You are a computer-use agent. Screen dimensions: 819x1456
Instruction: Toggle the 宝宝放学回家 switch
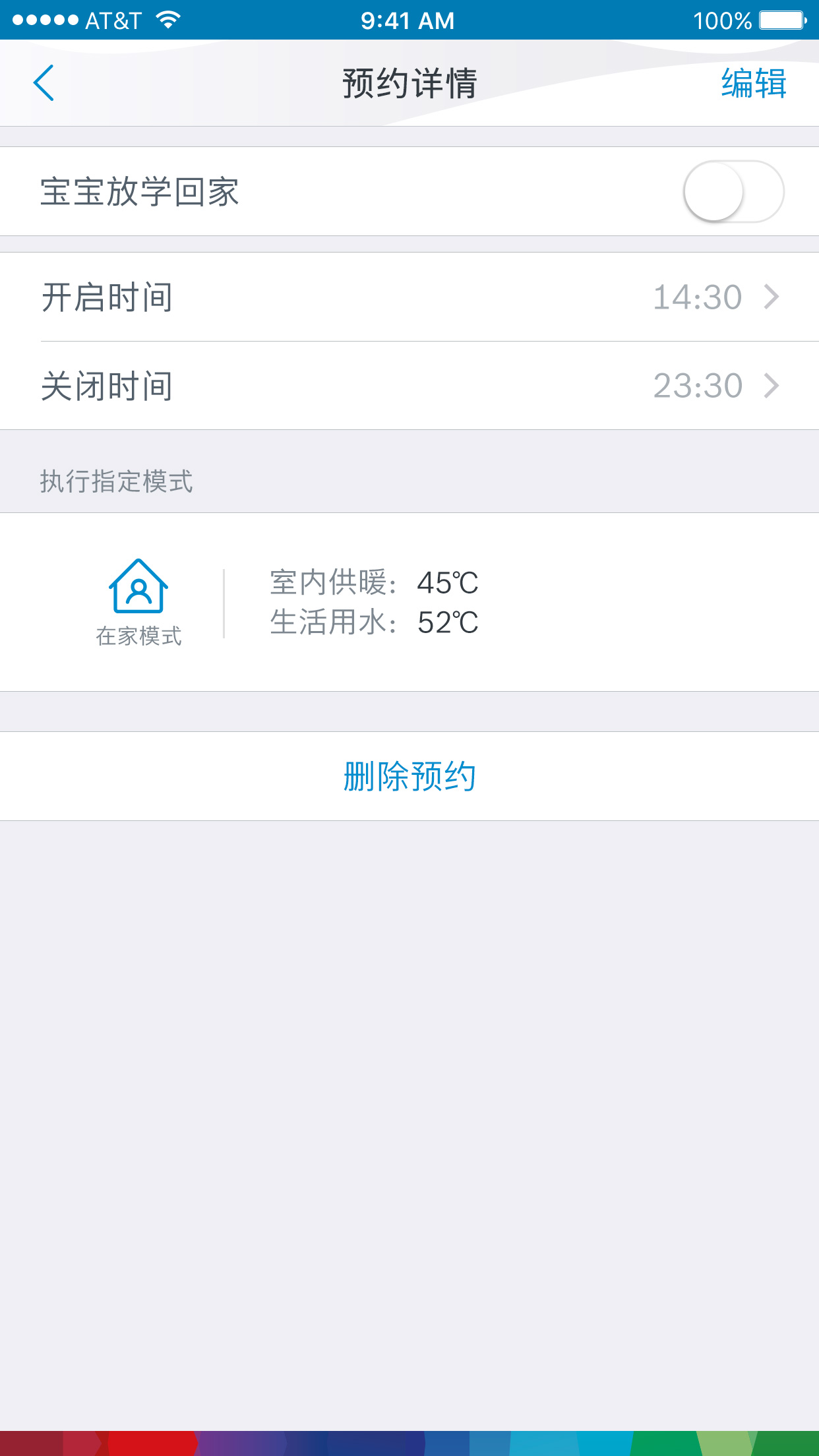pos(733,192)
